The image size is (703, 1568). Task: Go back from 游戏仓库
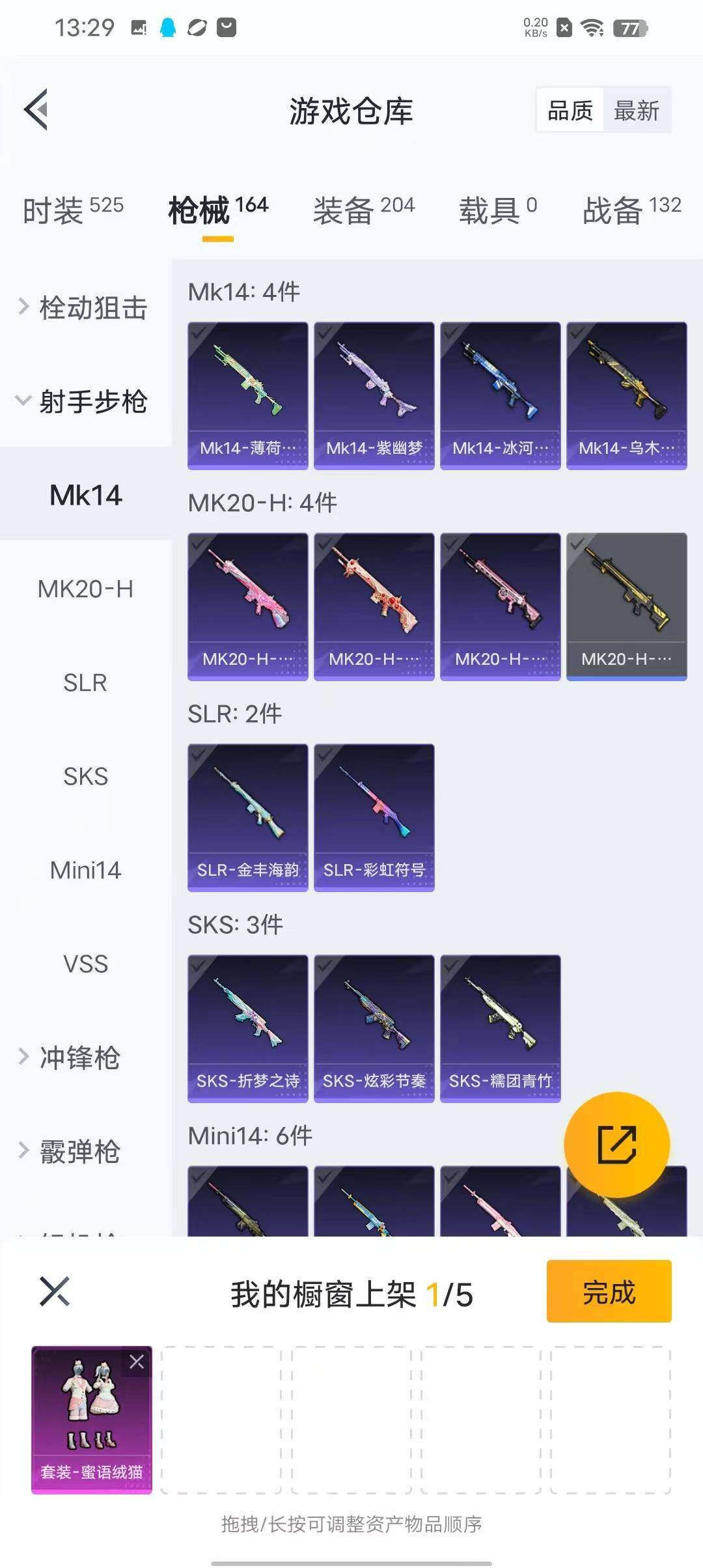coord(37,109)
